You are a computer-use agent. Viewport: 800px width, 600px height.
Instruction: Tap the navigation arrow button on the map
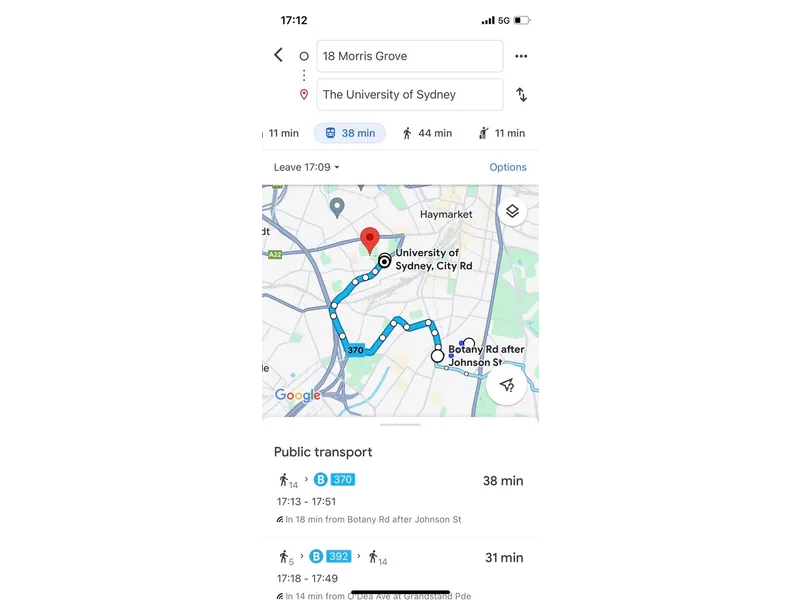pyautogui.click(x=507, y=385)
